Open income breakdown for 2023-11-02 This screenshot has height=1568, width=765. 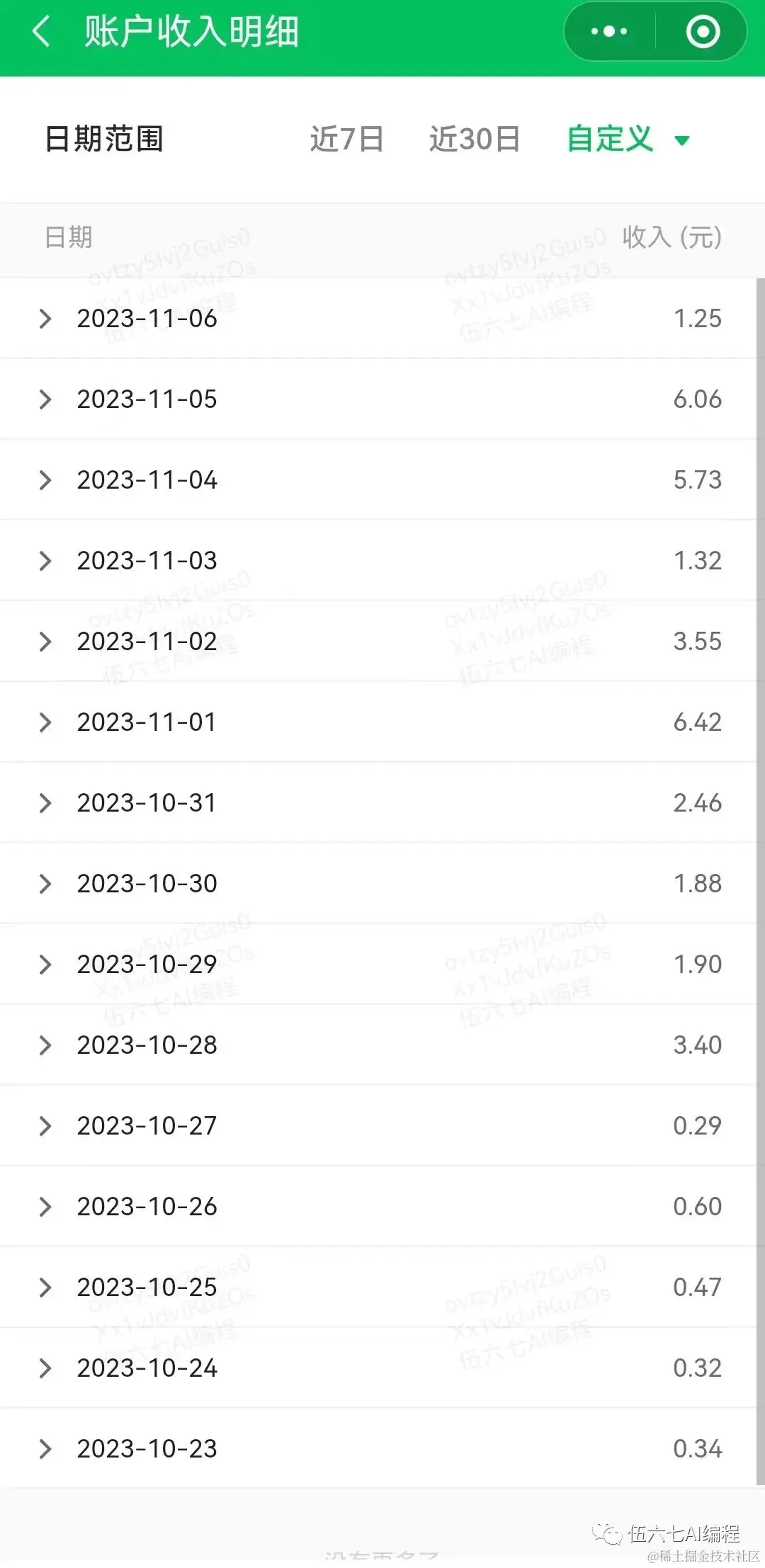tap(45, 642)
